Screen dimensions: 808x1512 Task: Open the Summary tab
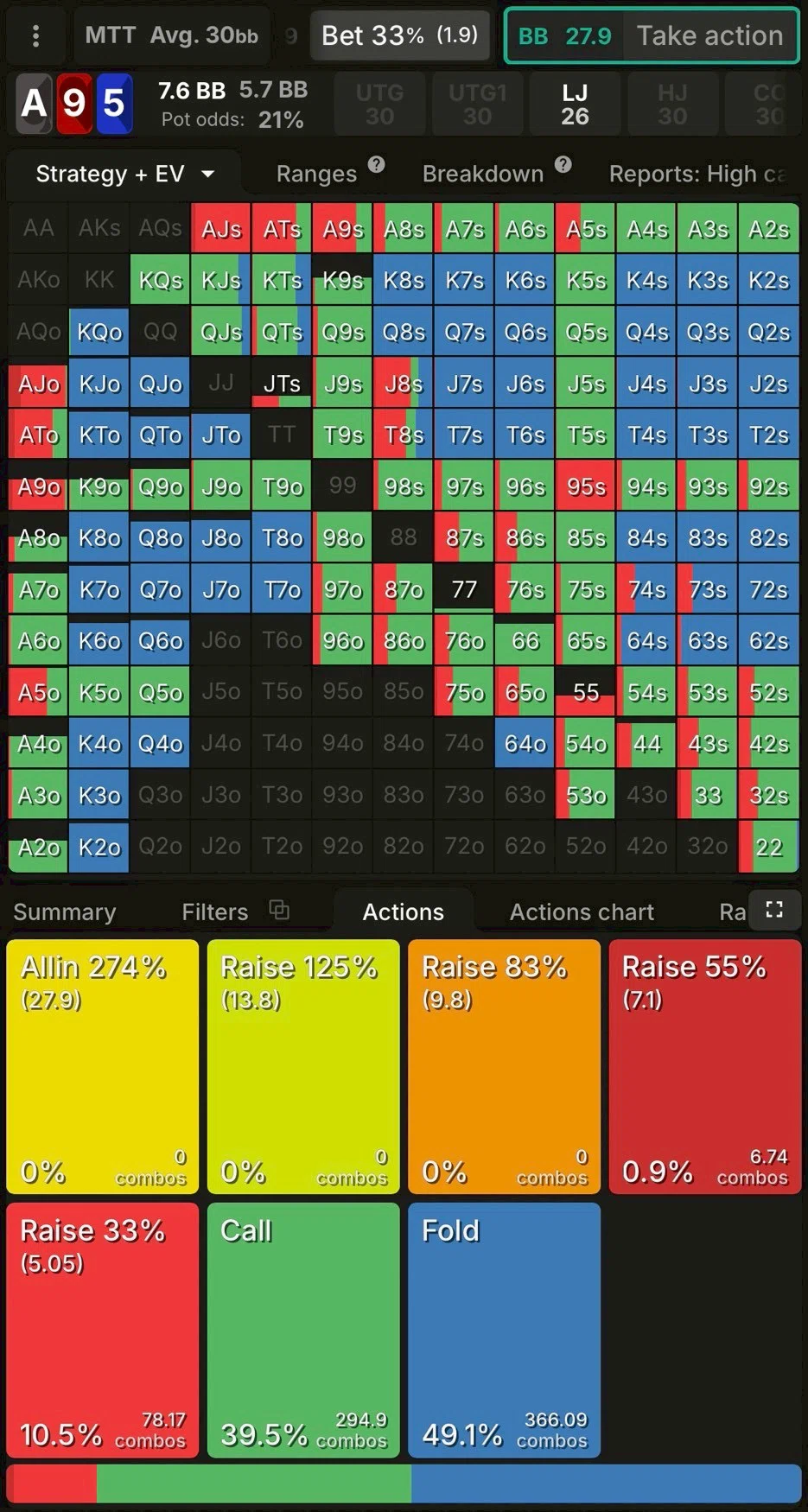click(65, 912)
